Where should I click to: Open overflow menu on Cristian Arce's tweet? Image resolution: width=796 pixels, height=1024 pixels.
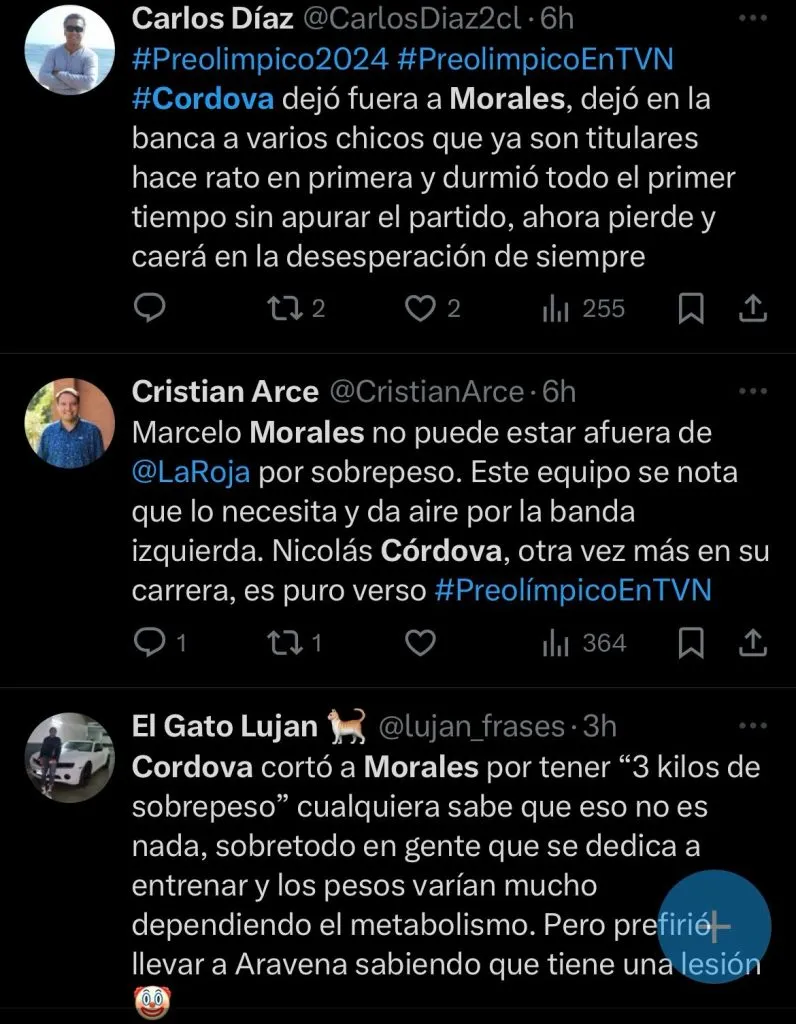click(x=752, y=392)
